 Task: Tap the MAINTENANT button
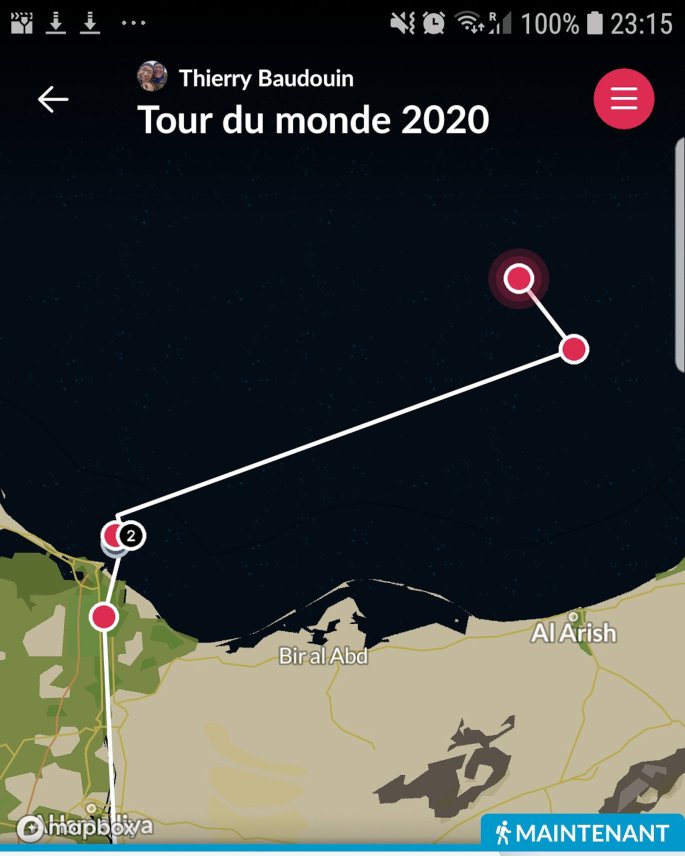(x=583, y=832)
